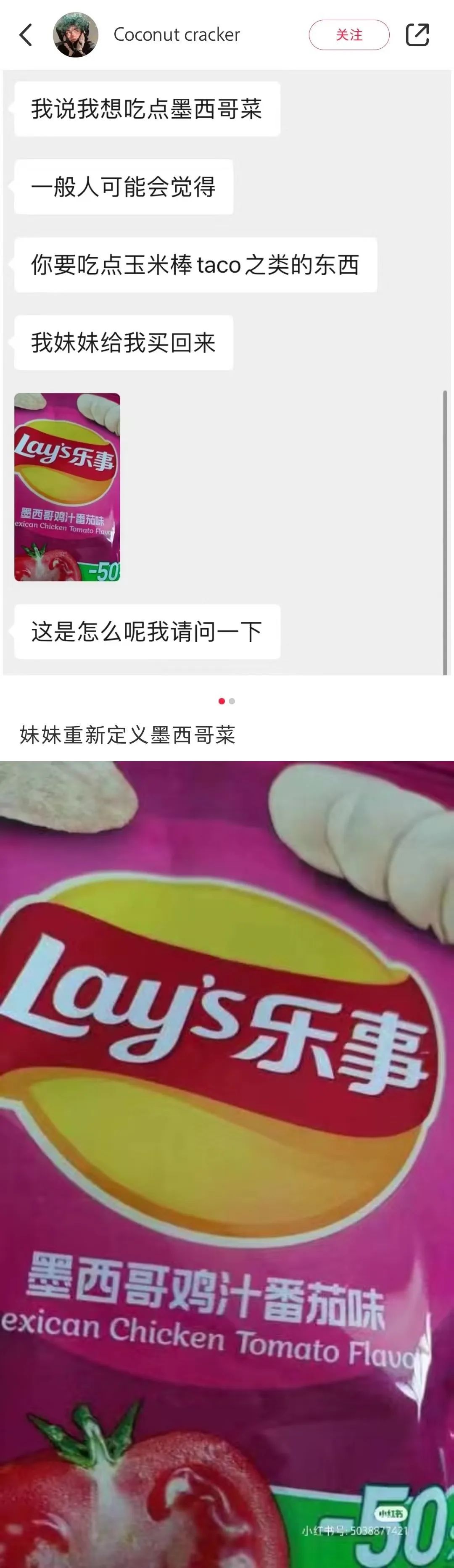
Task: Tap the 关注 follow button
Action: tap(349, 35)
